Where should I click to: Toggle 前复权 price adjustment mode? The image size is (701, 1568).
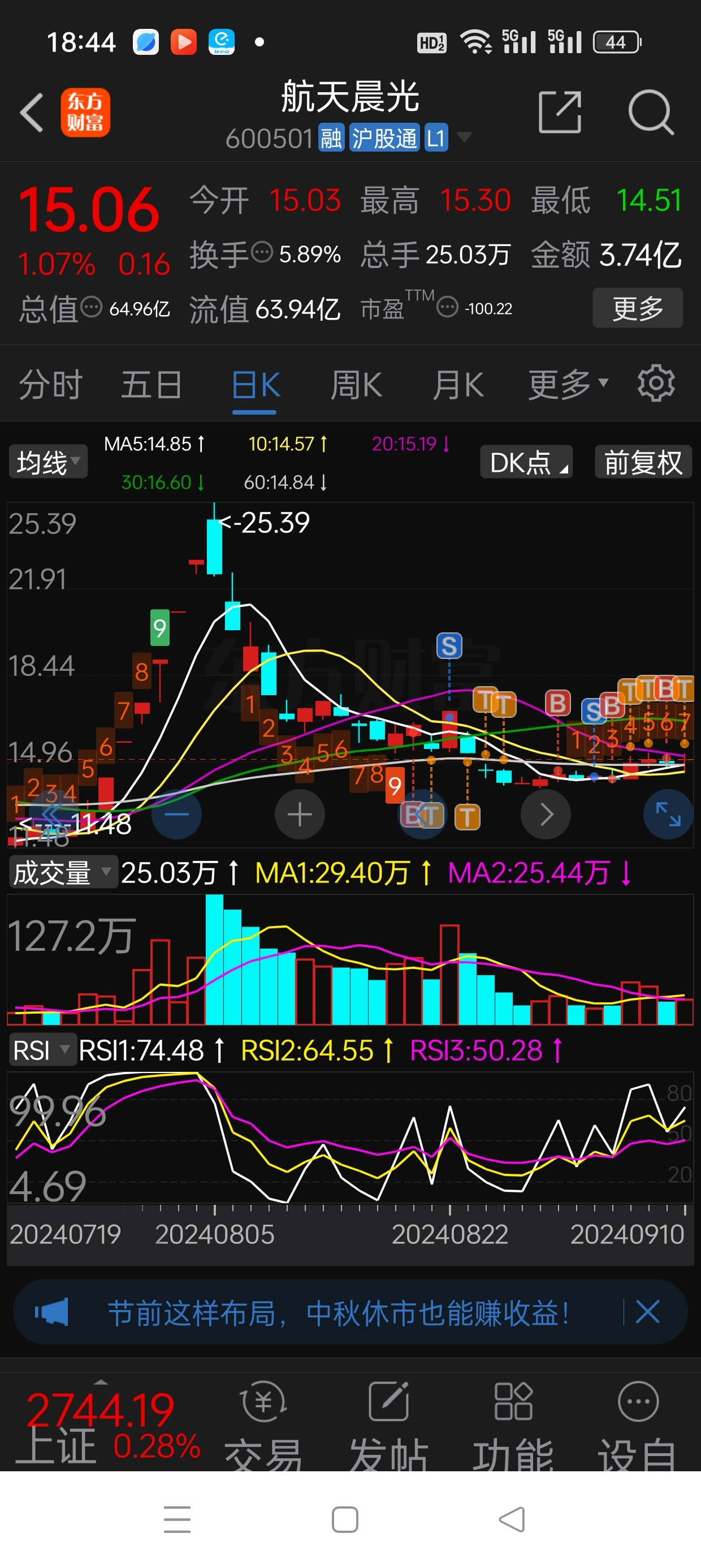tap(643, 462)
